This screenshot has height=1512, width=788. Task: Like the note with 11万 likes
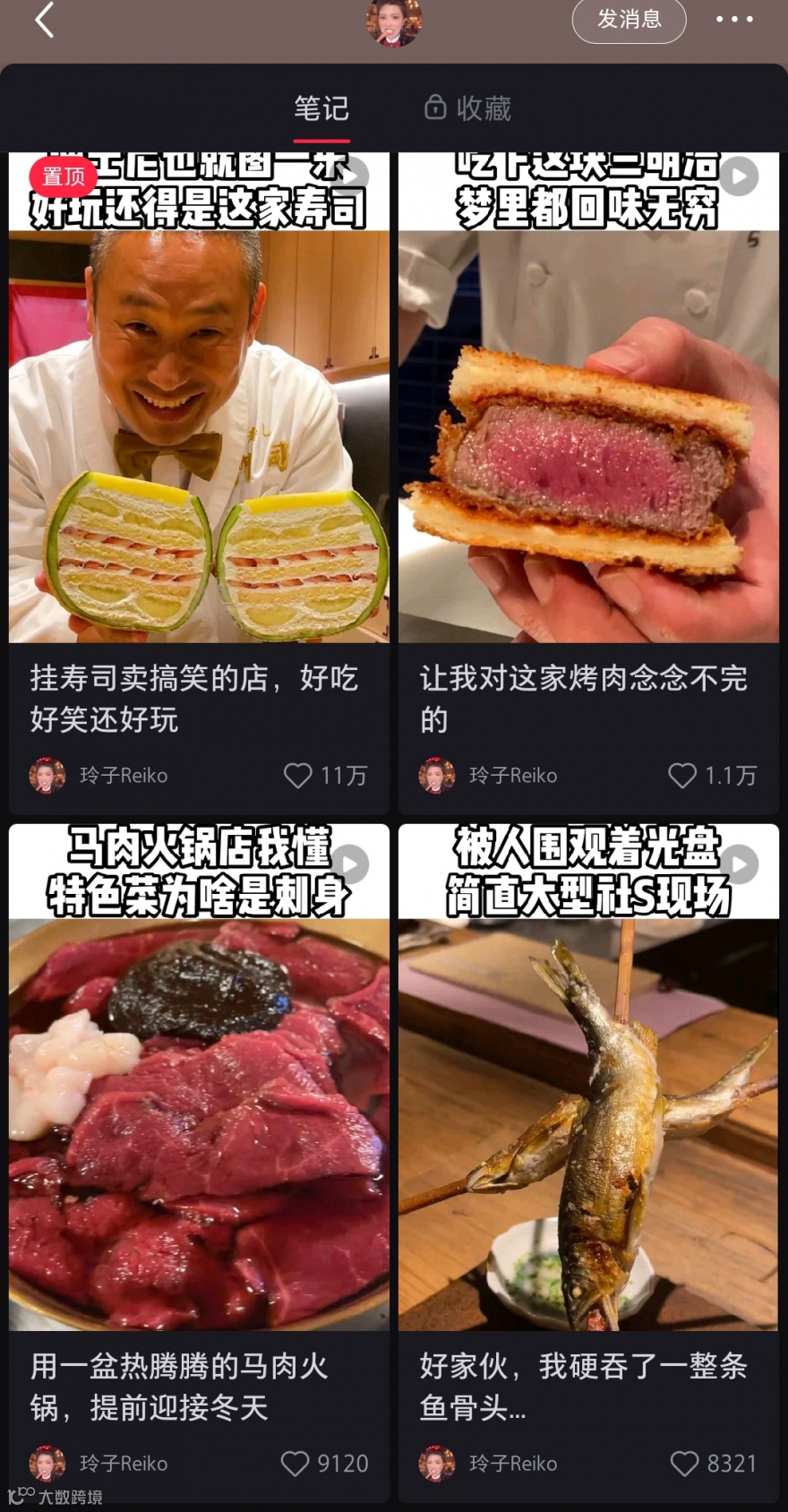coord(298,776)
